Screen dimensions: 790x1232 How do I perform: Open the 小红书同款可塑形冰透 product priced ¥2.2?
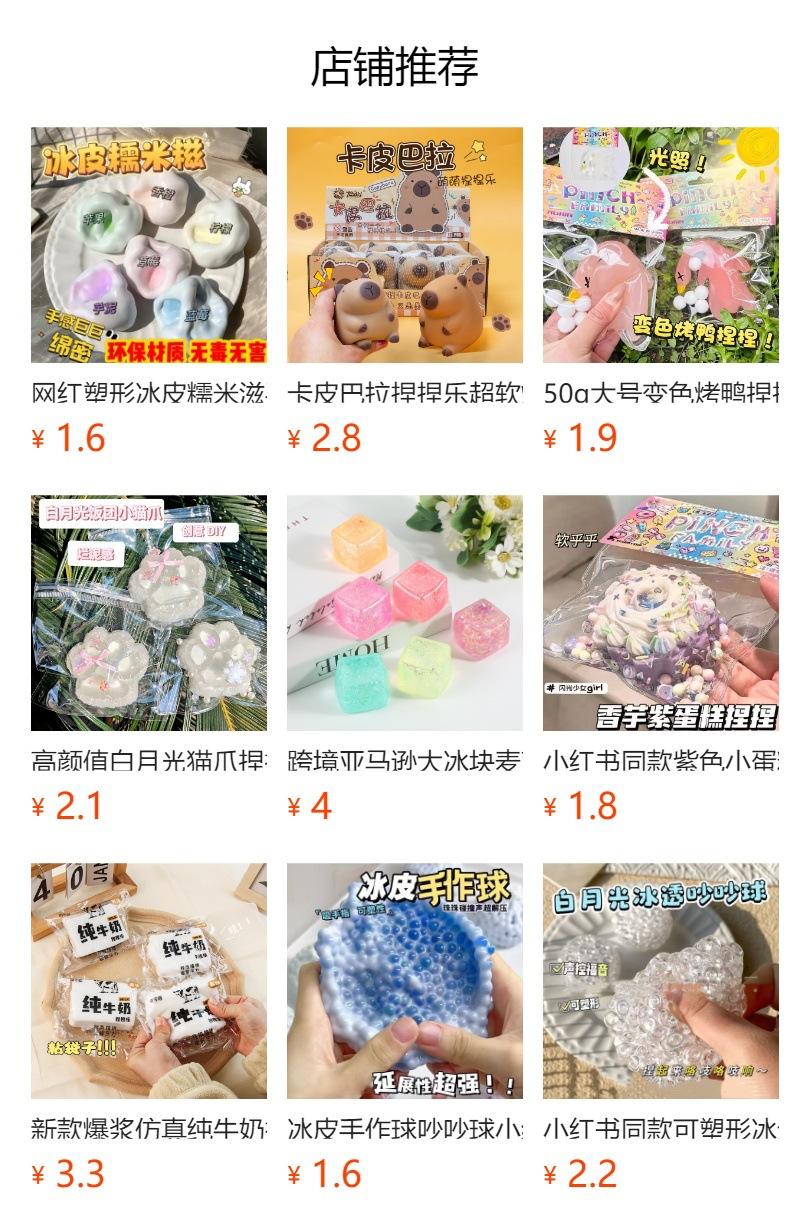[x=661, y=981]
